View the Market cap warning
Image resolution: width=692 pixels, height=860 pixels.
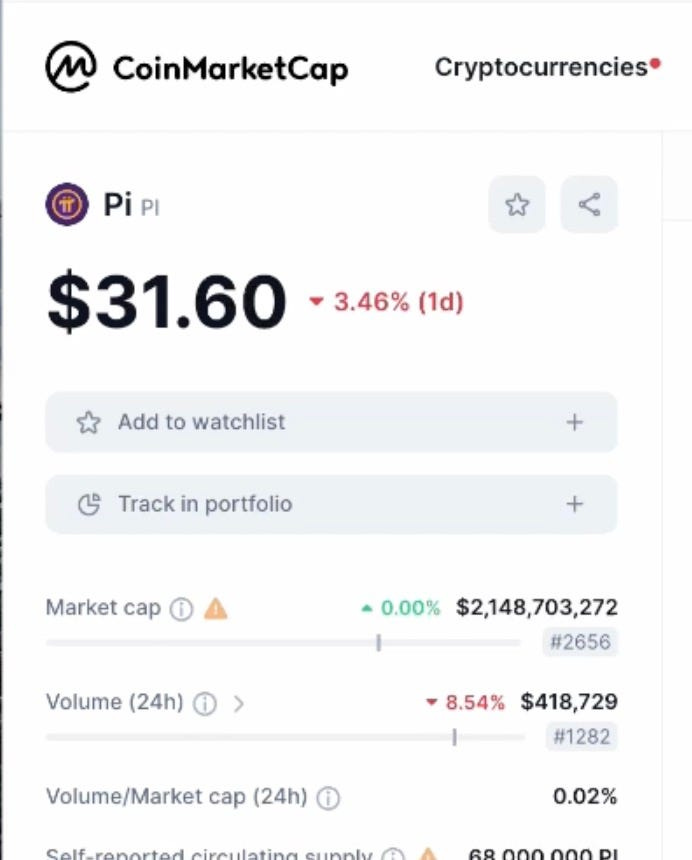pyautogui.click(x=215, y=608)
